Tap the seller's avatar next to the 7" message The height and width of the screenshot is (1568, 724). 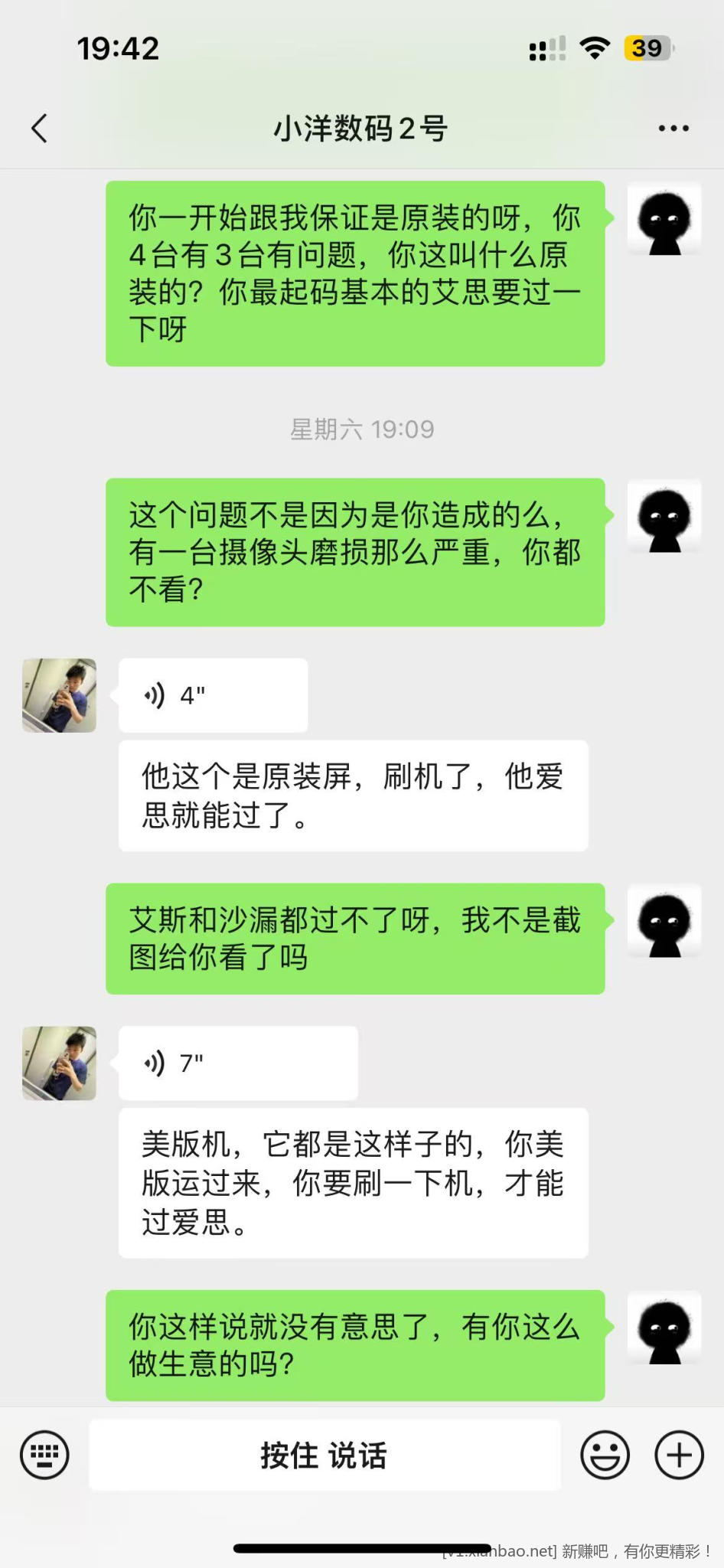[x=57, y=1064]
